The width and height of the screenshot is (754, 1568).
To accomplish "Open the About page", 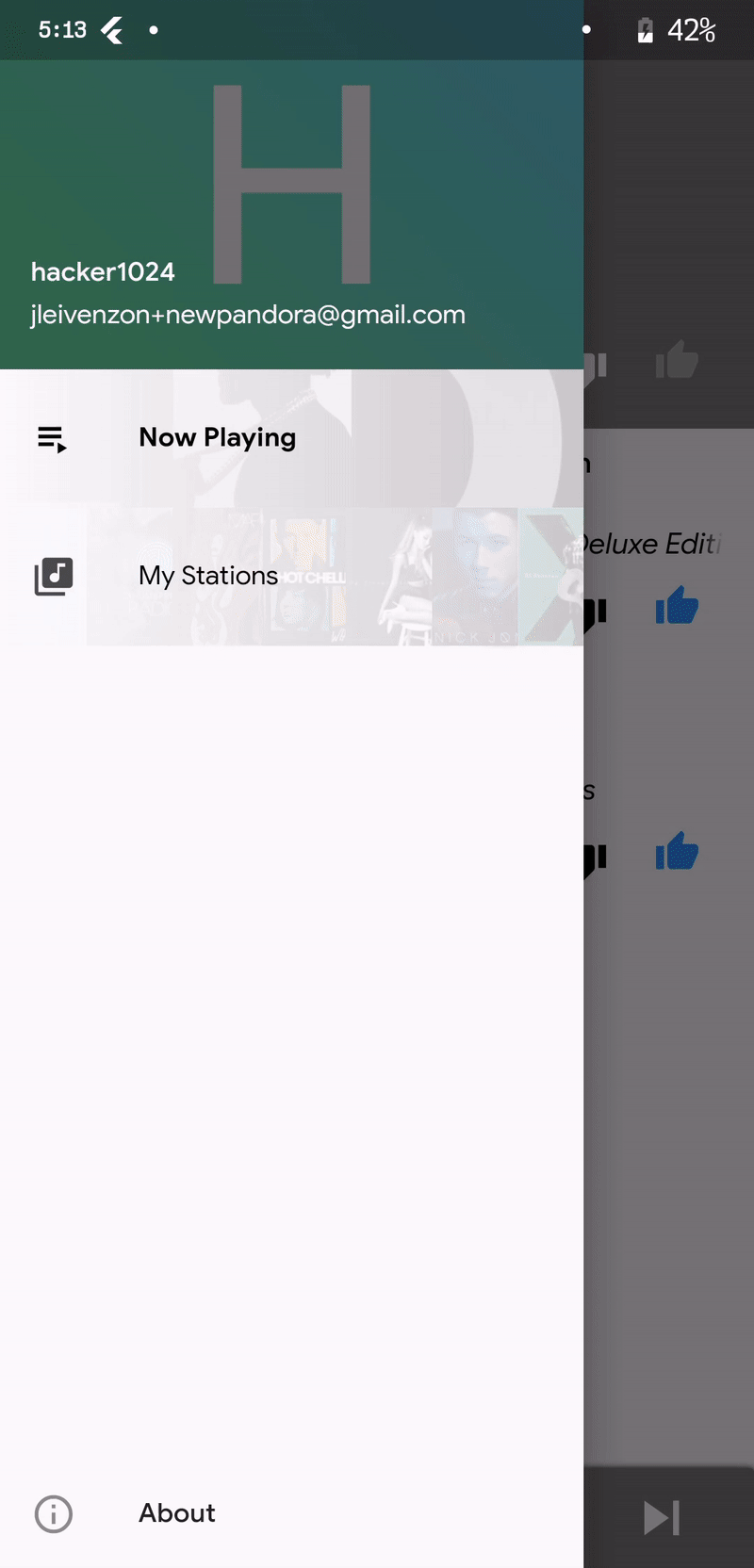I will tap(291, 1513).
